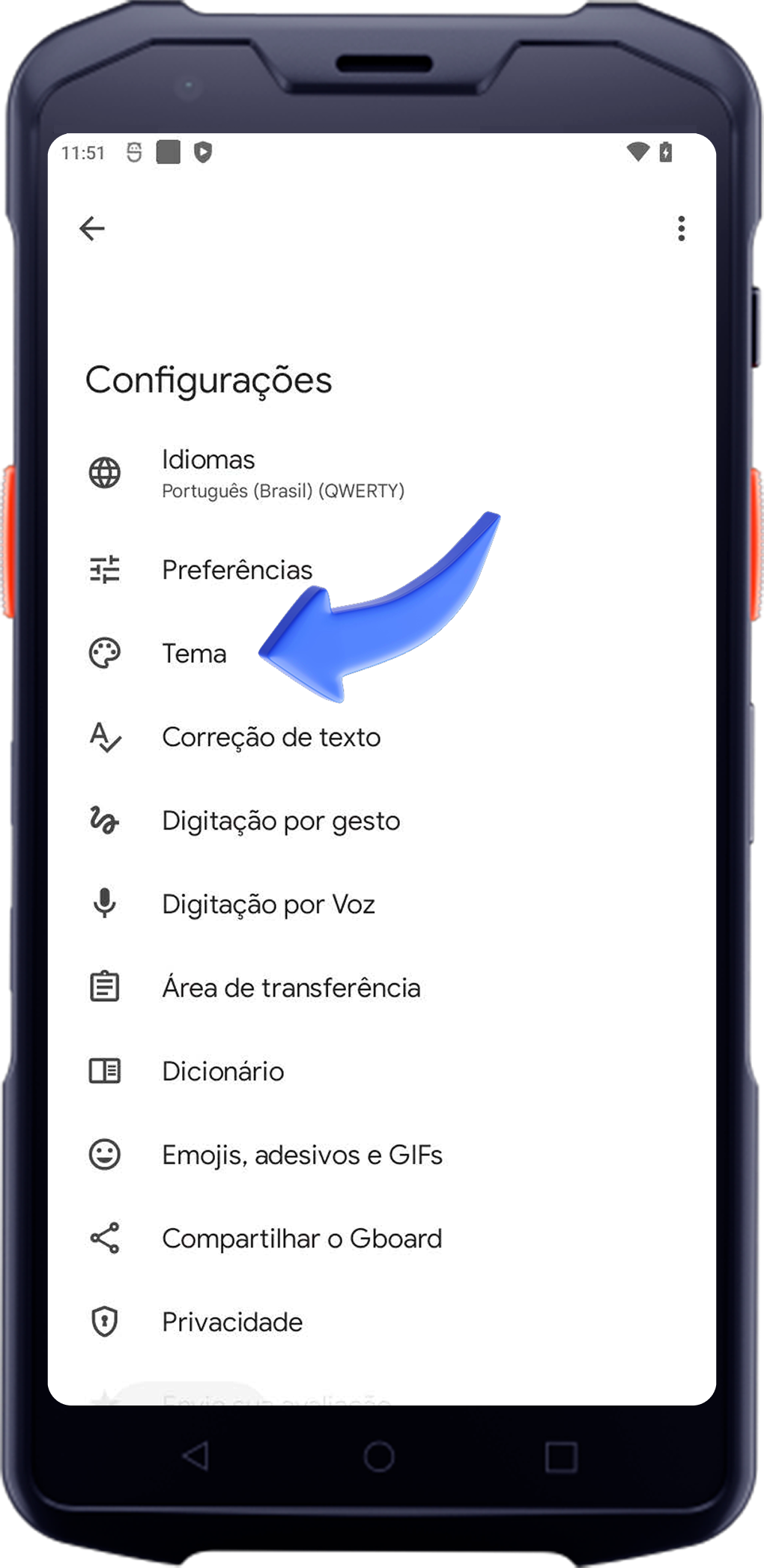Image resolution: width=764 pixels, height=1568 pixels.
Task: Open Privacidade settings
Action: pos(232,1322)
